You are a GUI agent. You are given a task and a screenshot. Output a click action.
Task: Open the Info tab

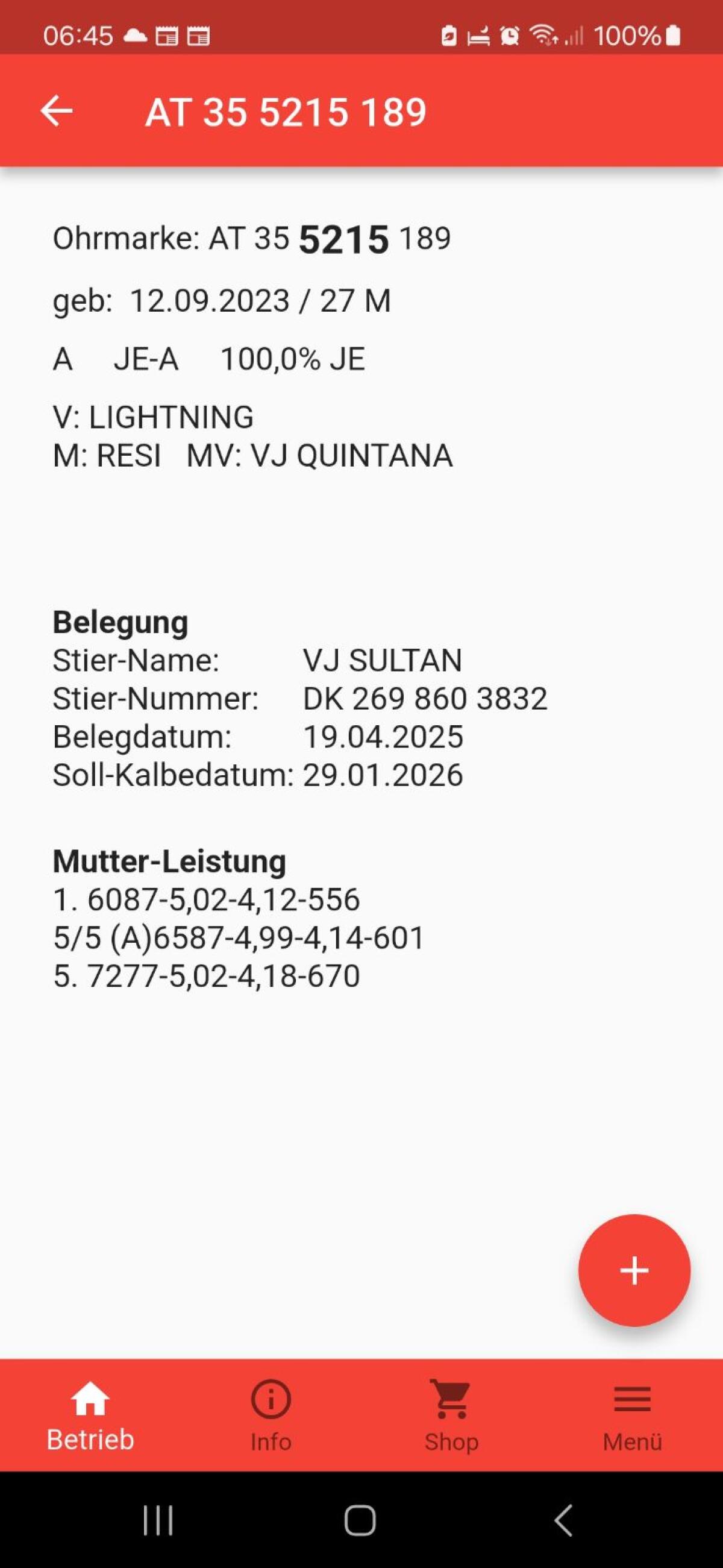pos(271,1416)
